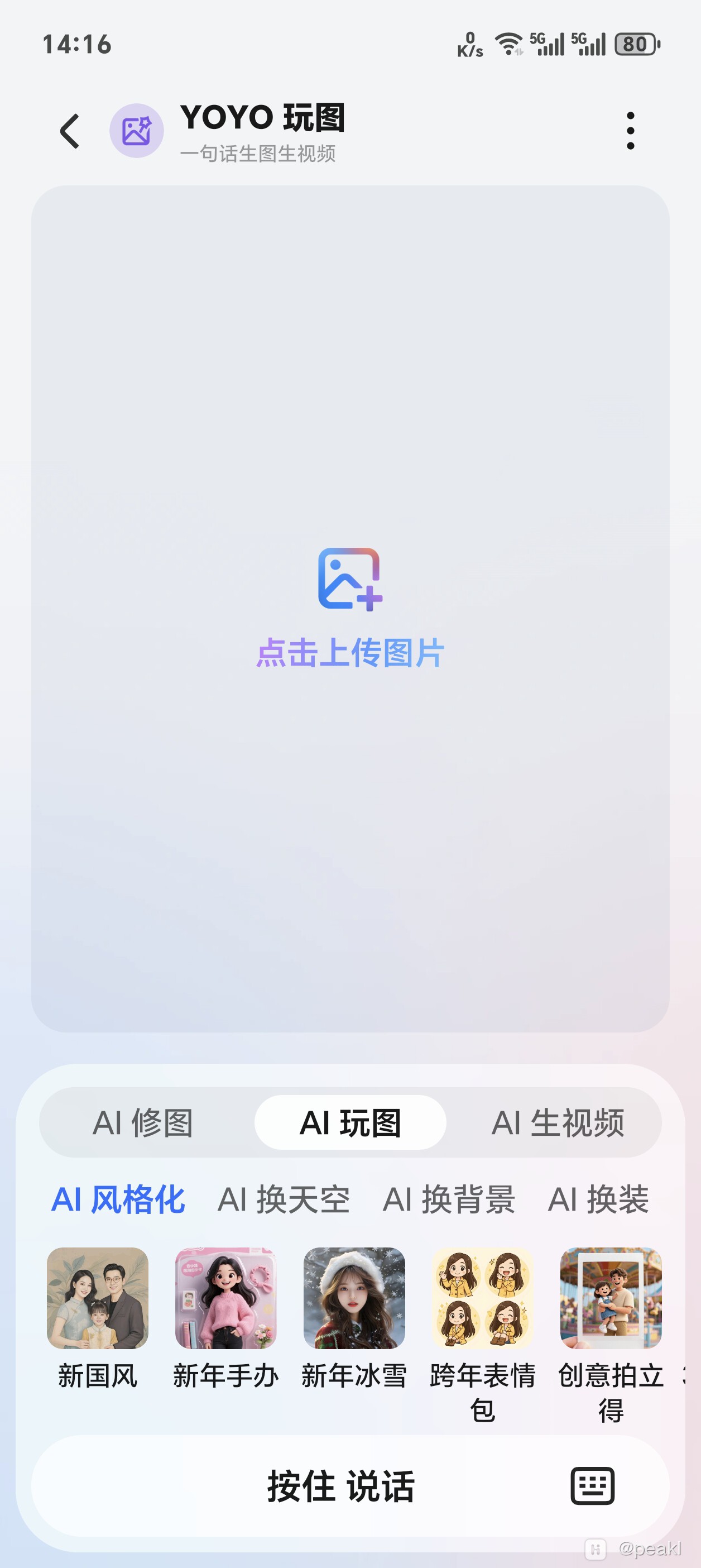
Task: Tap the 按住 说话 voice button
Action: point(341,1486)
